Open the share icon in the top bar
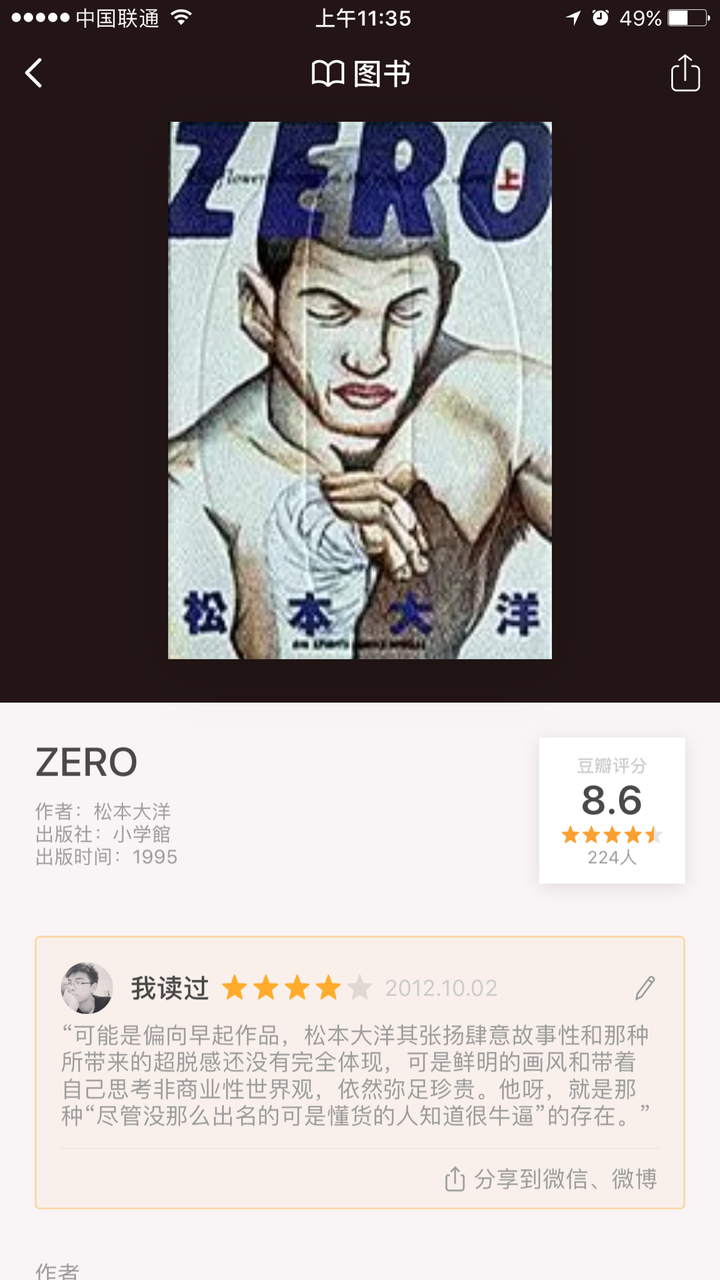Screen dimensions: 720x1280 coord(685,73)
